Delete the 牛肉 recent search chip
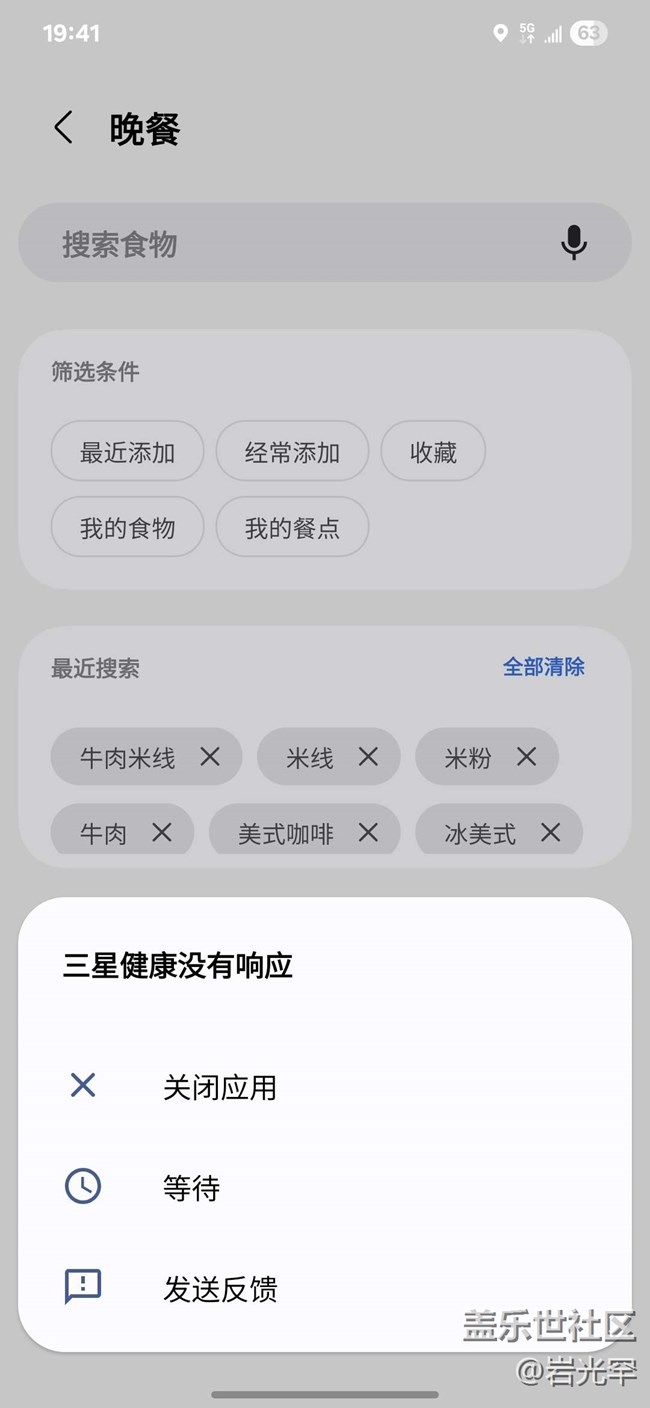This screenshot has width=650, height=1408. (161, 833)
